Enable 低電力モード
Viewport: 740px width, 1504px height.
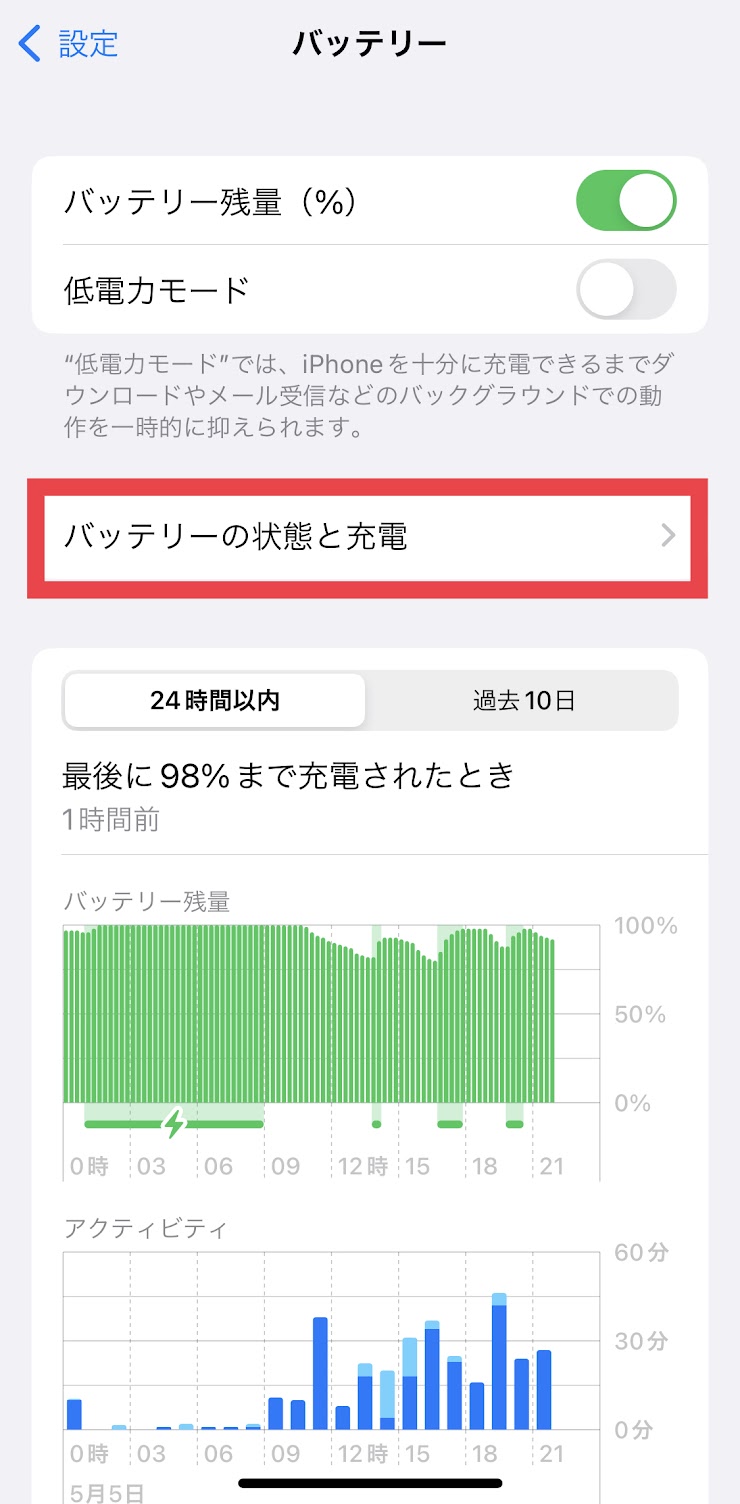[626, 289]
